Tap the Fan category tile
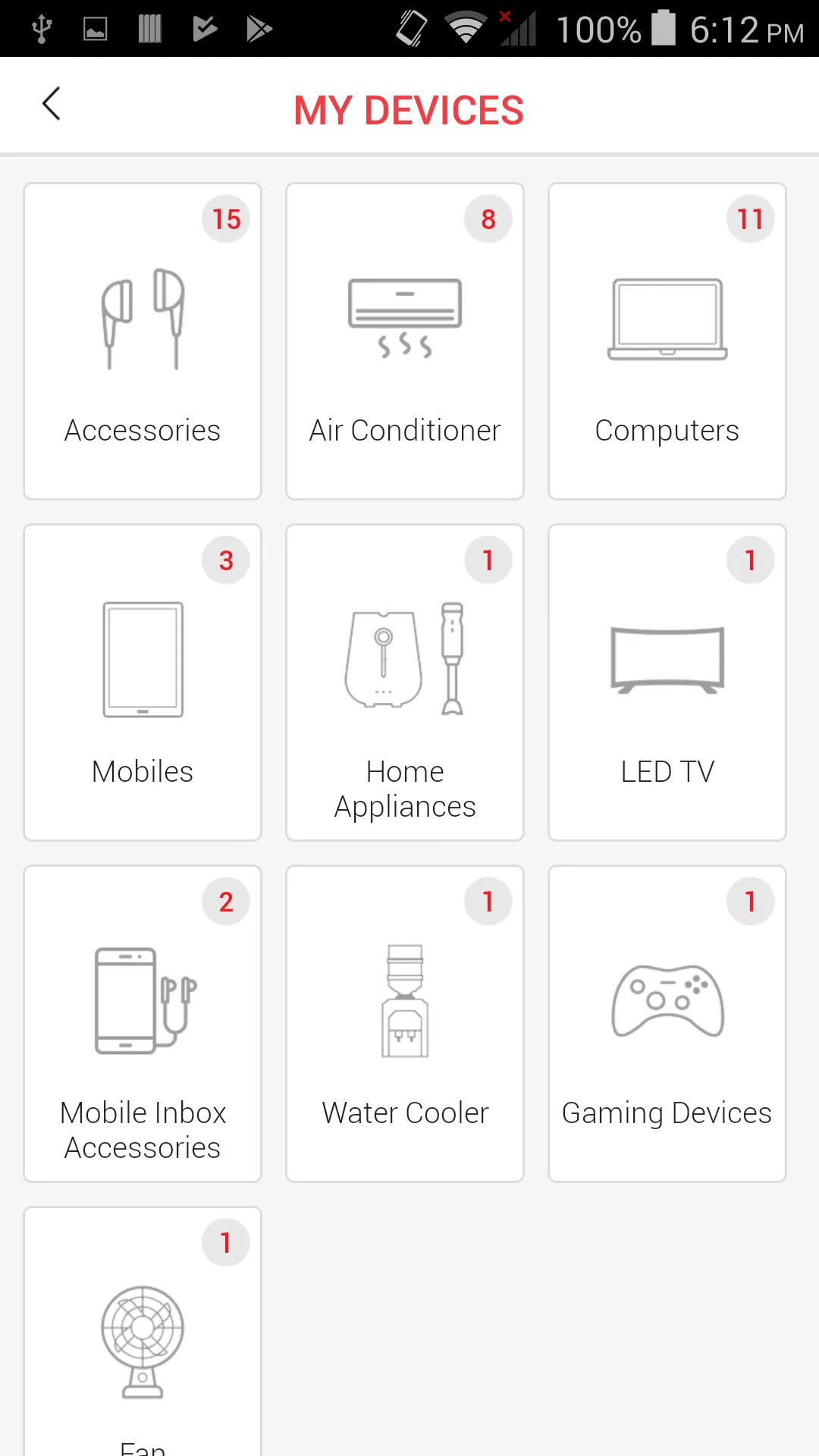Screen dimensions: 819x1456 click(143, 1335)
